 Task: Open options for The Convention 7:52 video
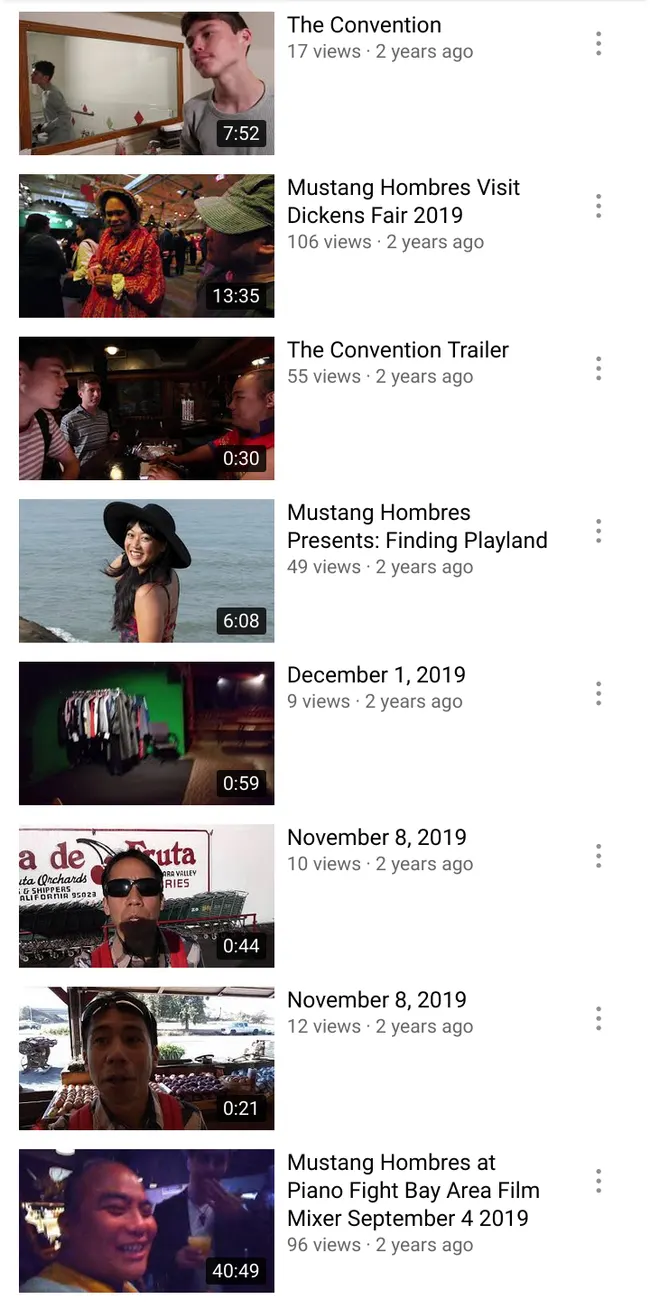point(598,44)
